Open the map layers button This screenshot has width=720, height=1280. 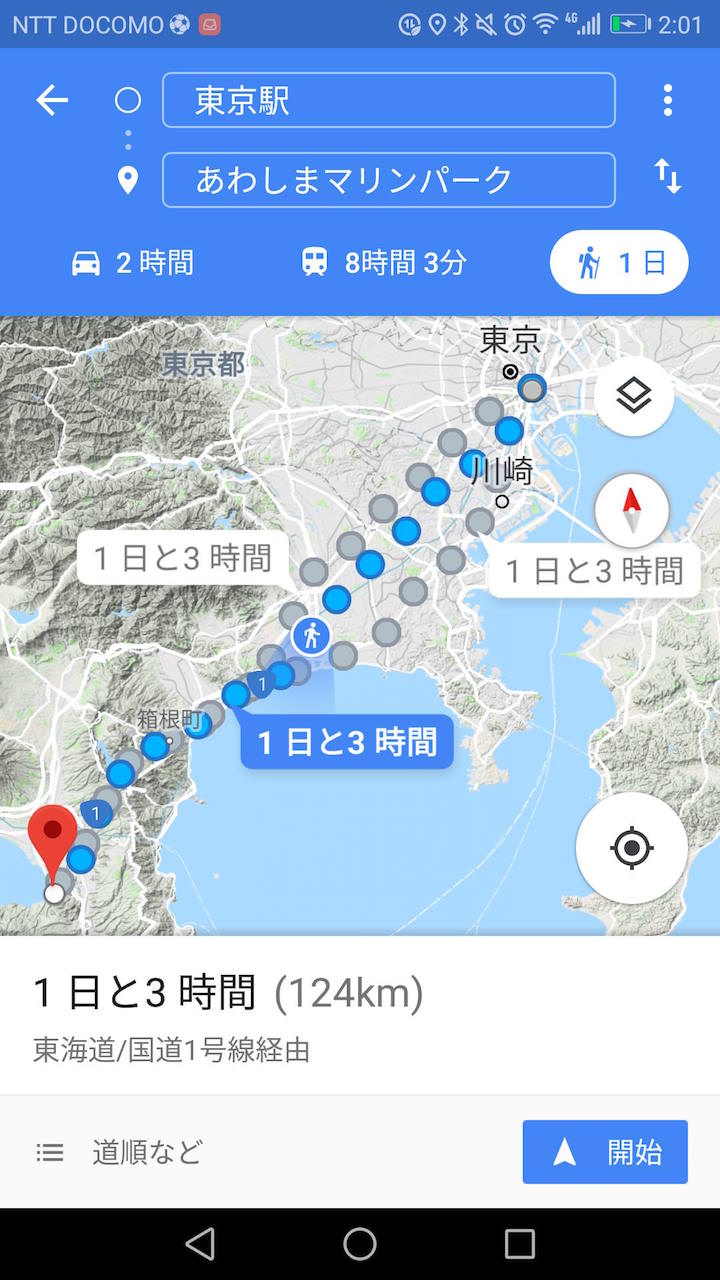633,397
